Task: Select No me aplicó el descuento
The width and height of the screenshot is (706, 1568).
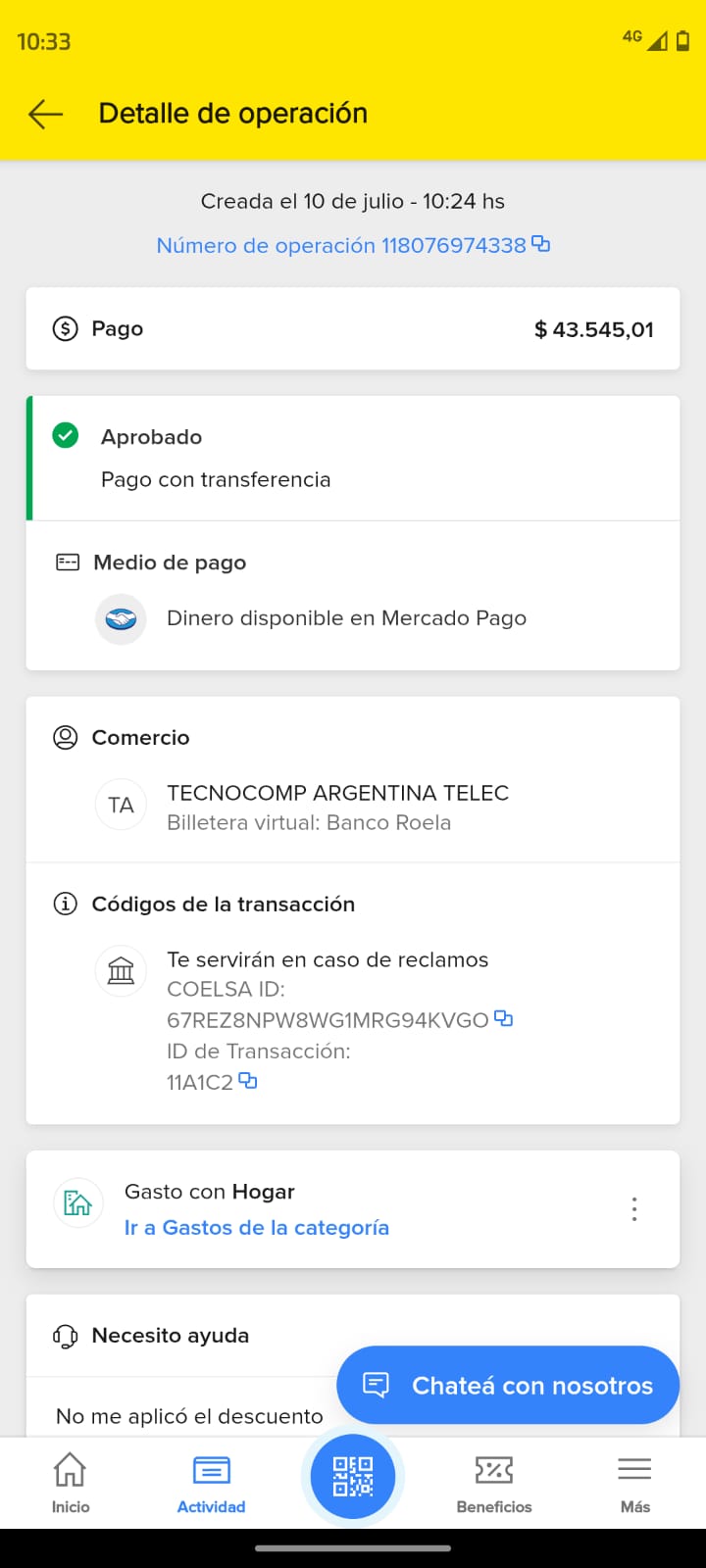Action: click(x=189, y=1416)
